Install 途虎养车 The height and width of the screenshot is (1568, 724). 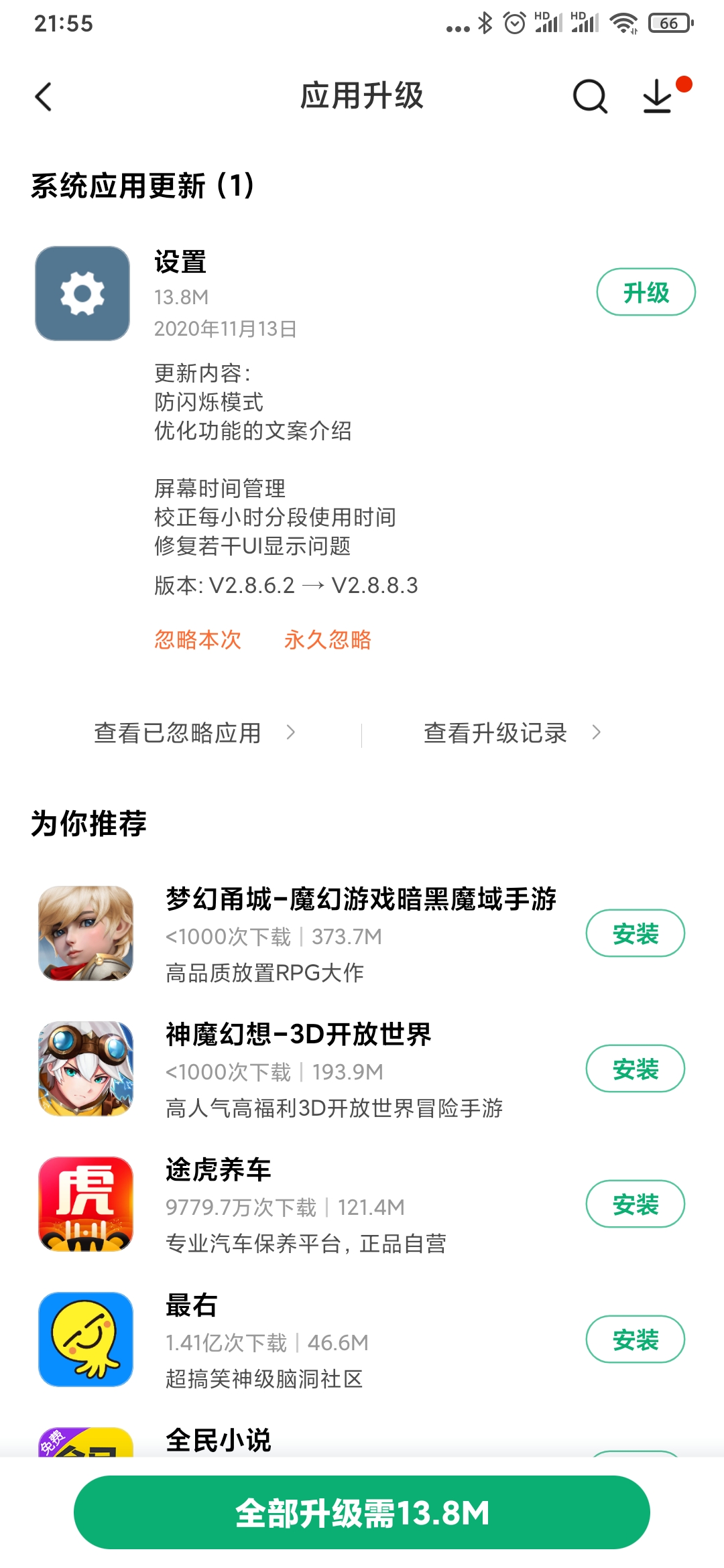click(635, 1204)
